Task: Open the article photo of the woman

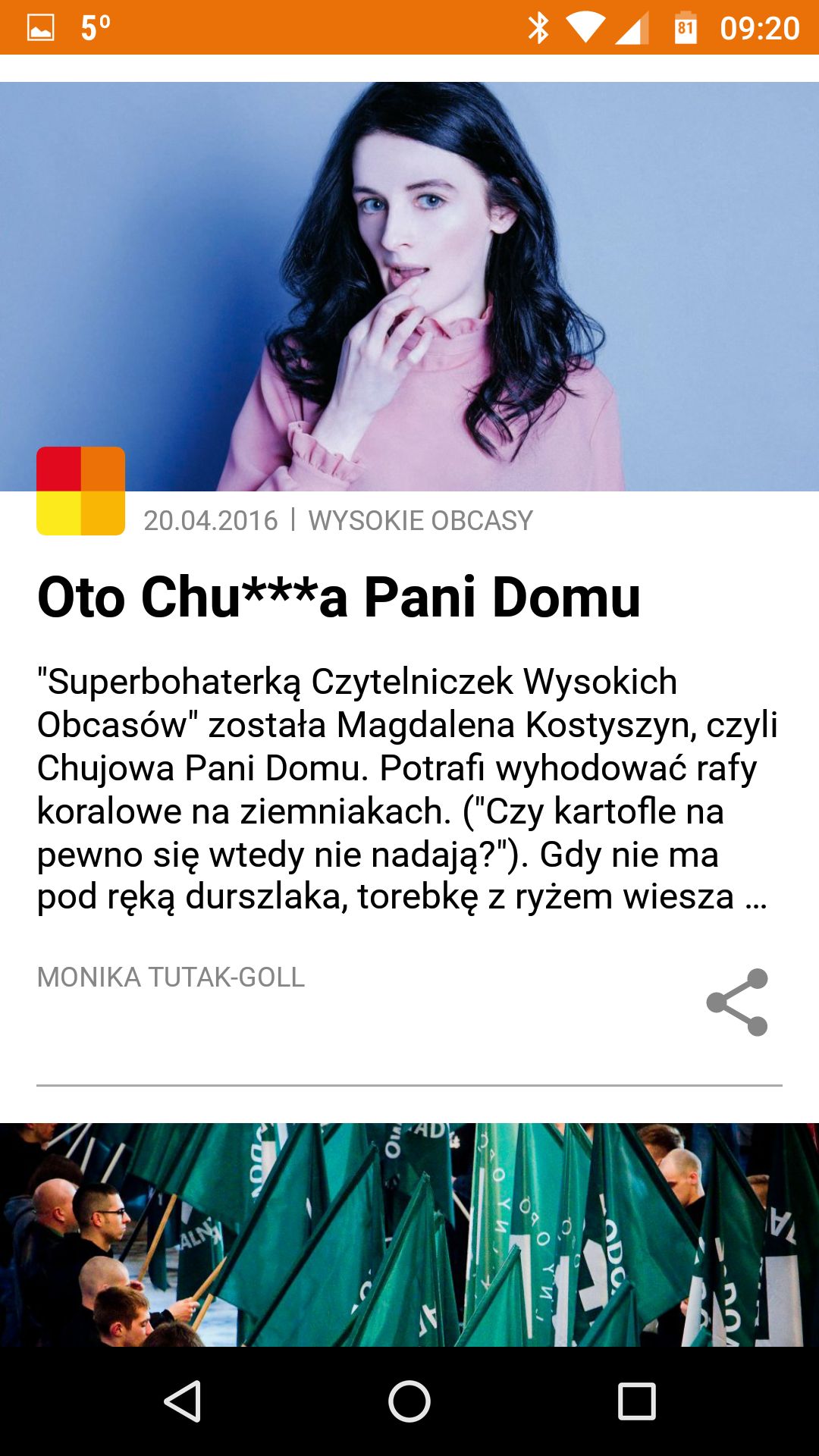Action: tap(409, 286)
